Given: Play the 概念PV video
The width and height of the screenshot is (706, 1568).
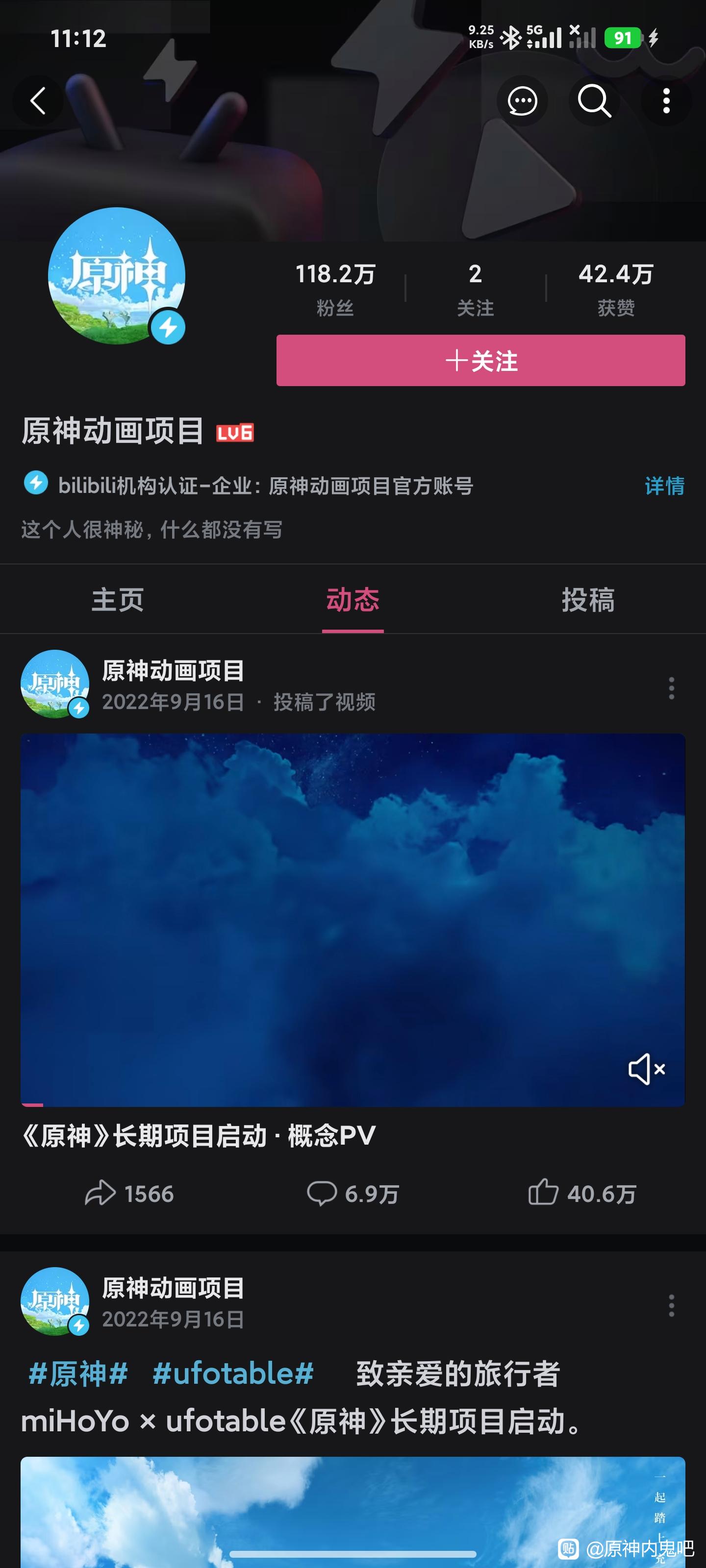Looking at the screenshot, I should pos(353,919).
